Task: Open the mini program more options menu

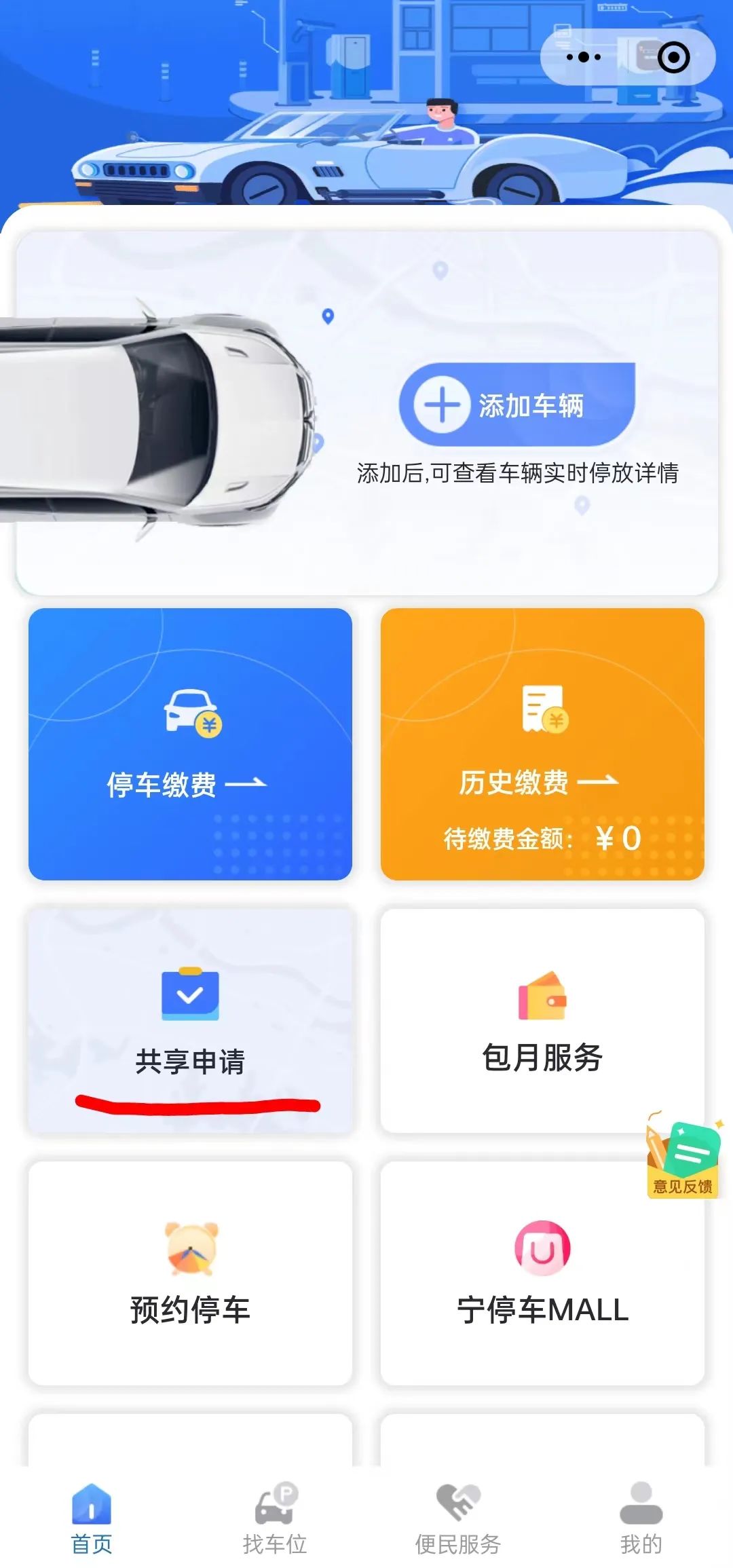Action: pos(584,57)
